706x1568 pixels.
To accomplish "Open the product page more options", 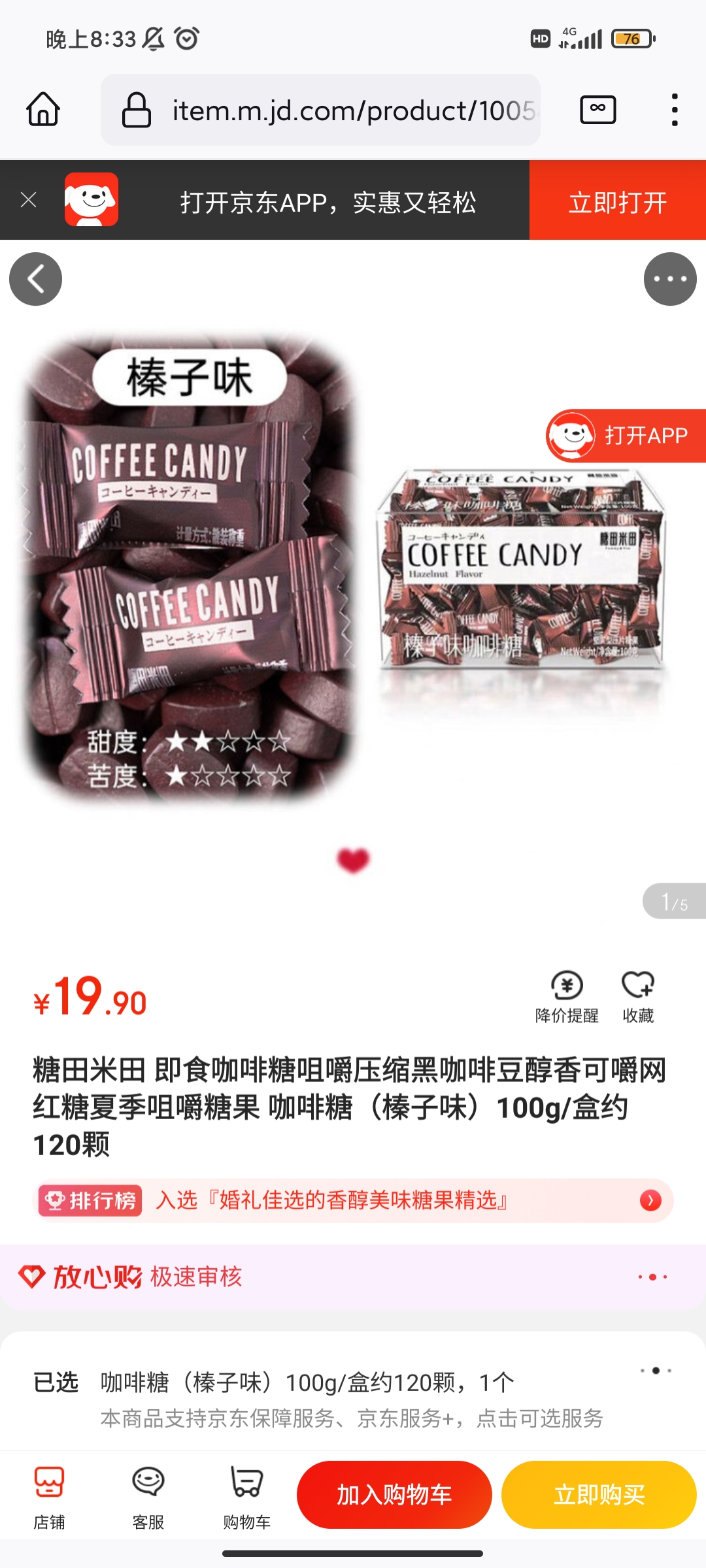I will (669, 279).
